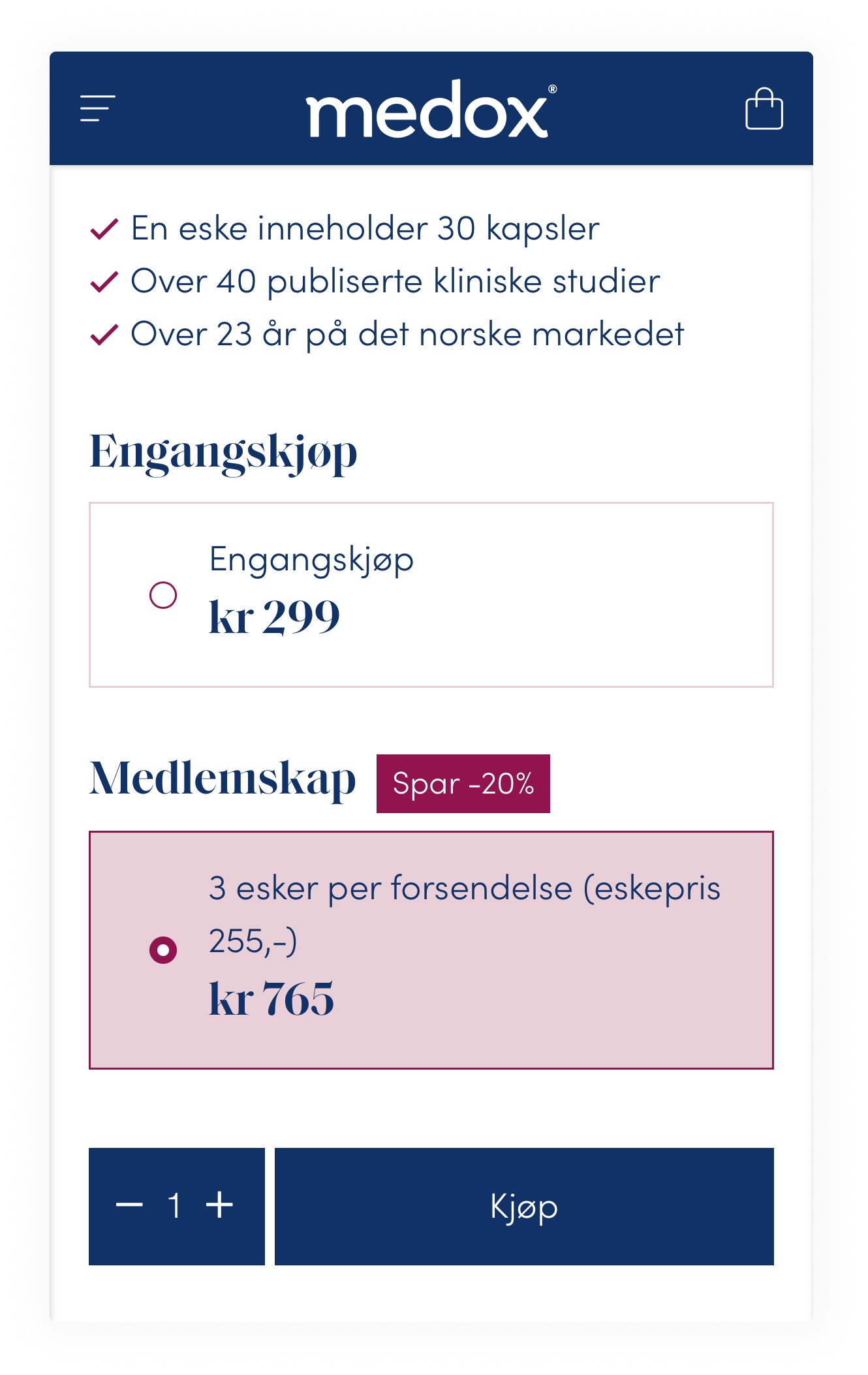The height and width of the screenshot is (1375, 868).
Task: Increase quantity with the plus button
Action: click(219, 1205)
